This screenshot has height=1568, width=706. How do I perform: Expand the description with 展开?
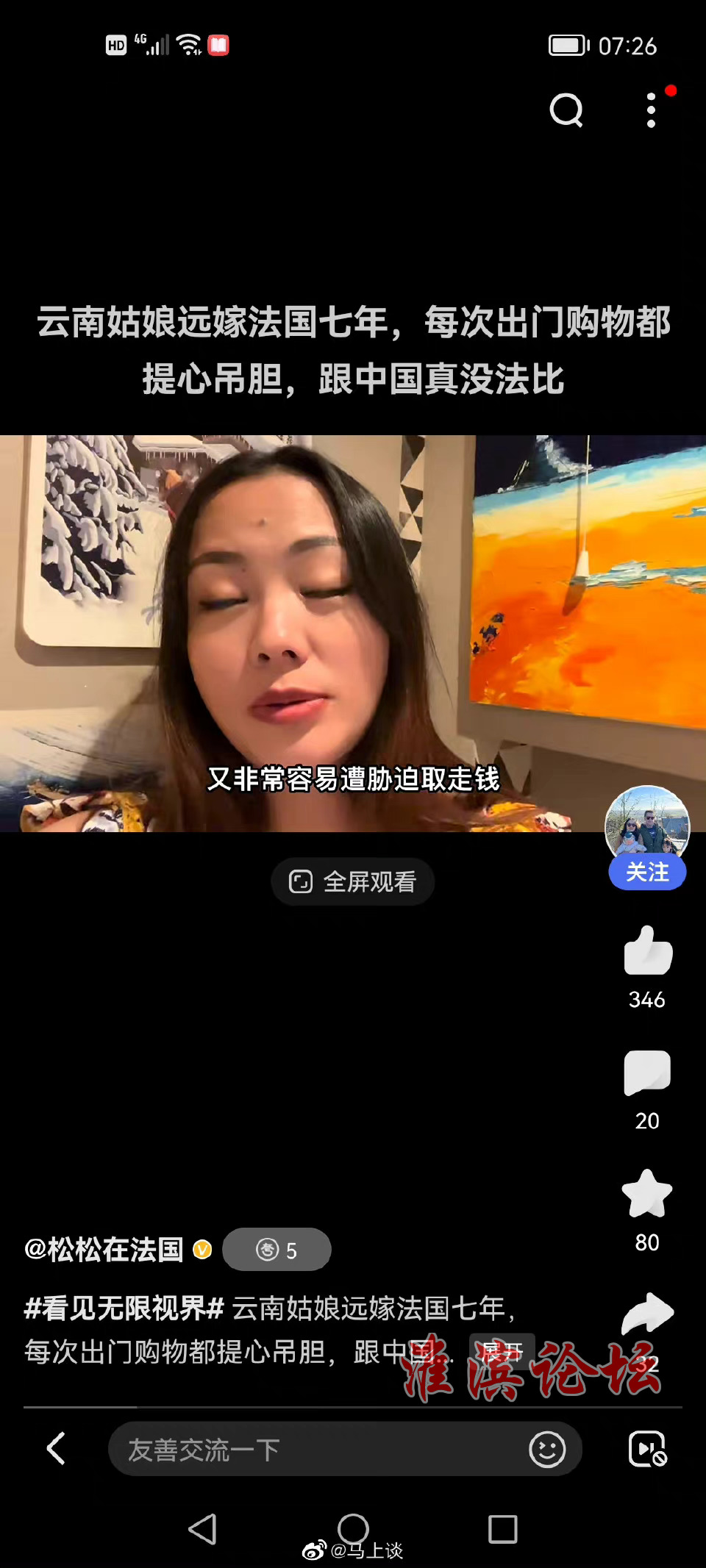coord(502,1351)
